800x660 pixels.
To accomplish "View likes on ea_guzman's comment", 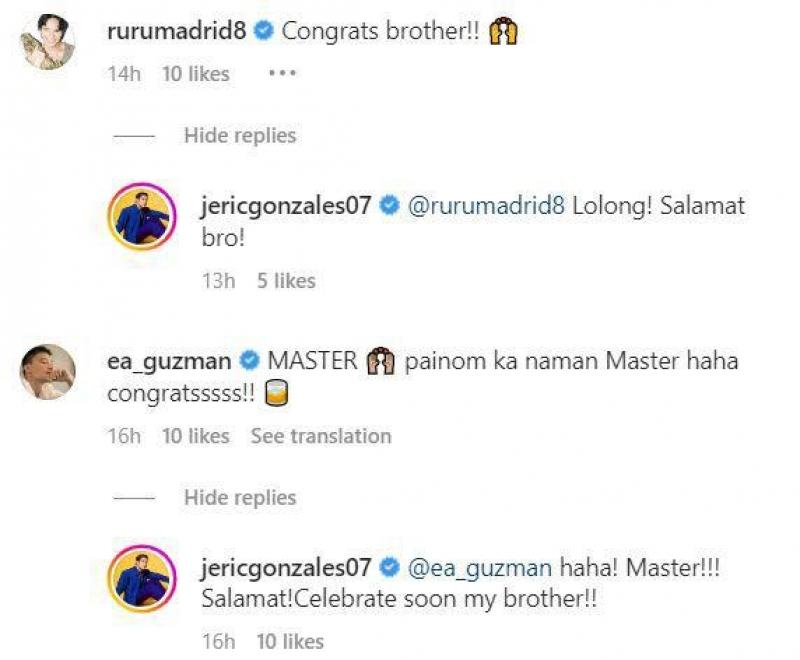I will (x=195, y=436).
